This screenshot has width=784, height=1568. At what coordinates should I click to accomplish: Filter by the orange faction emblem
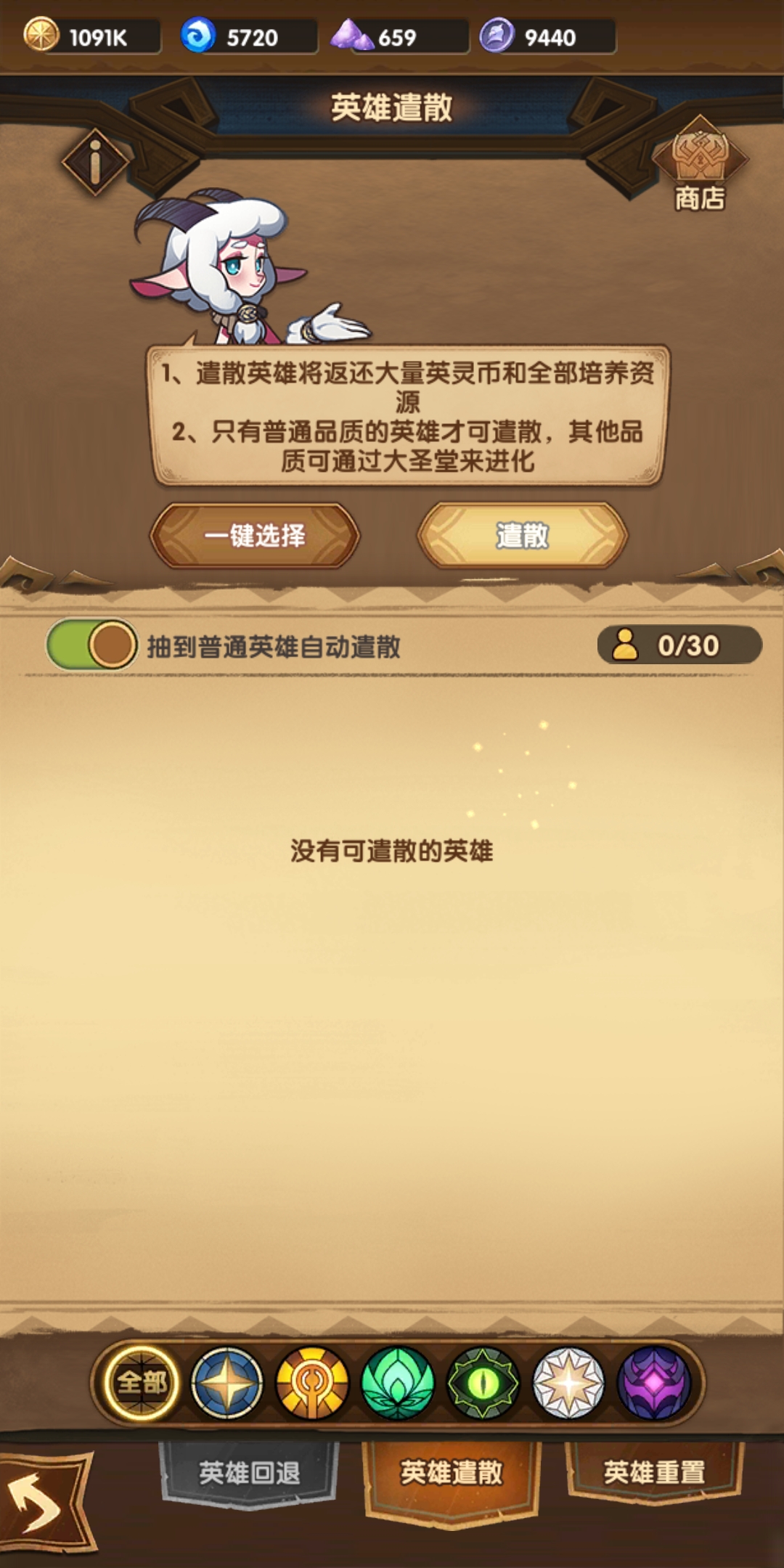pos(312,1383)
